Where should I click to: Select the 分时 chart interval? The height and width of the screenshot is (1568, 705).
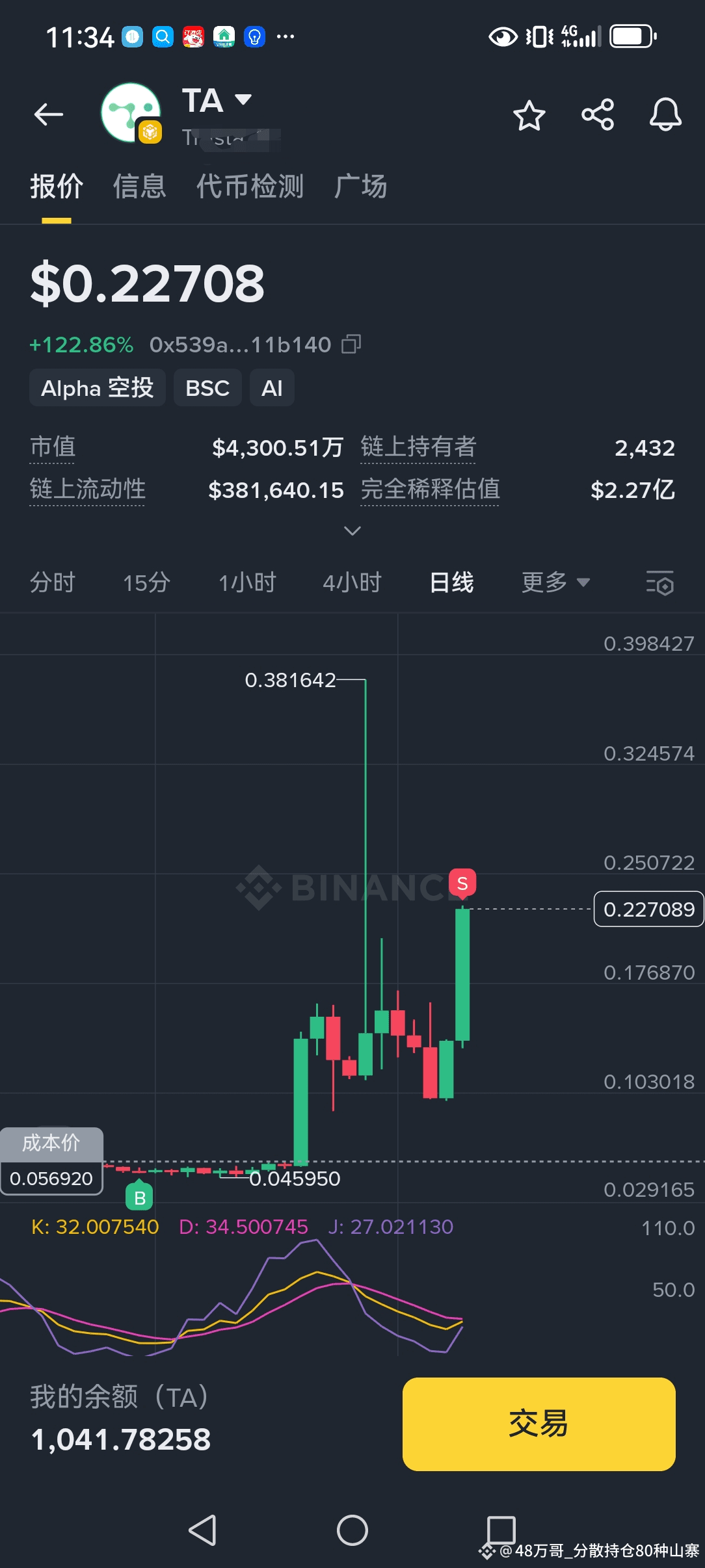(x=53, y=582)
